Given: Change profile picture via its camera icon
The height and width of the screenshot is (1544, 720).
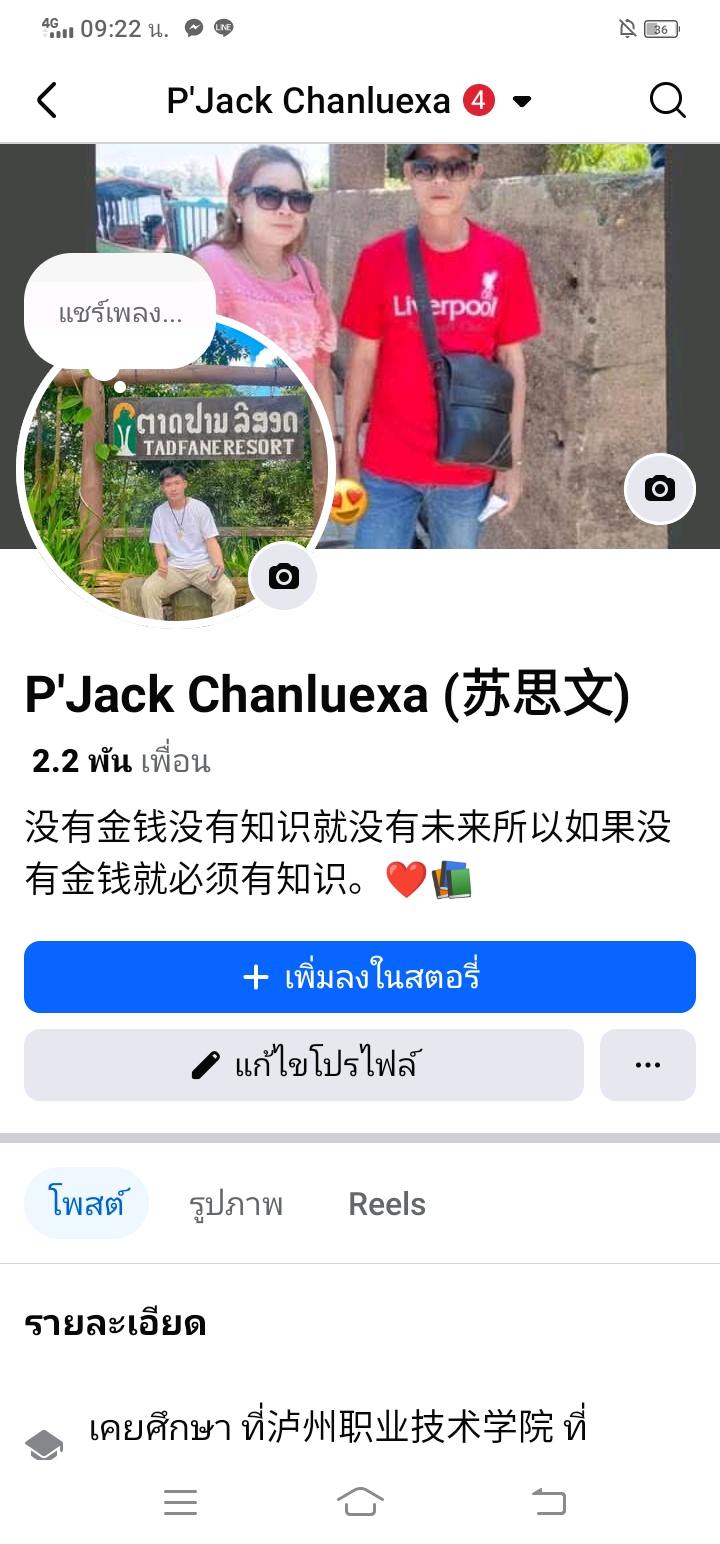Looking at the screenshot, I should point(283,576).
